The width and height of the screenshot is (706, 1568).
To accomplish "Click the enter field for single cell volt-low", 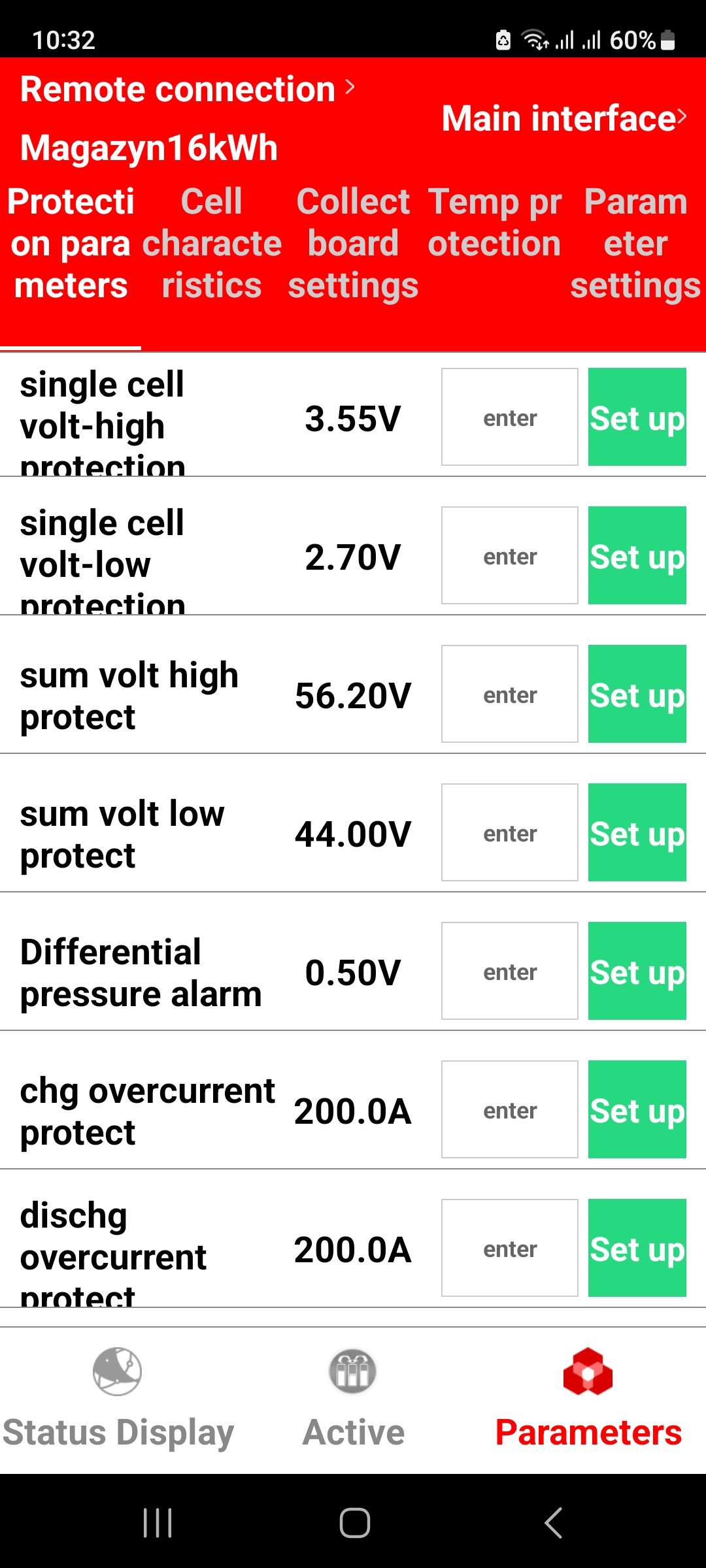I will click(509, 555).
